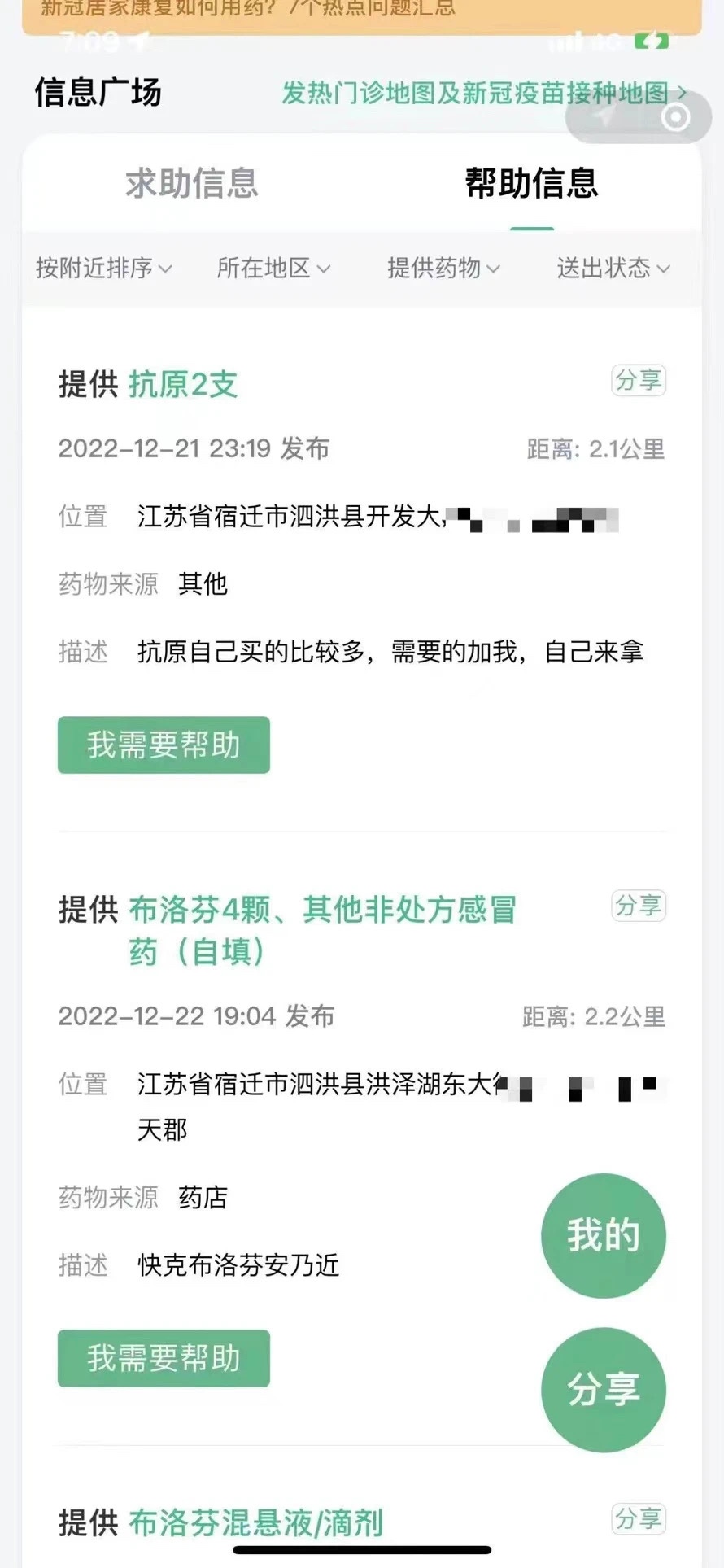This screenshot has height=1568, width=724.
Task: Open the 发热门诊地图及新冠疫苗接种地图 link
Action: point(484,94)
